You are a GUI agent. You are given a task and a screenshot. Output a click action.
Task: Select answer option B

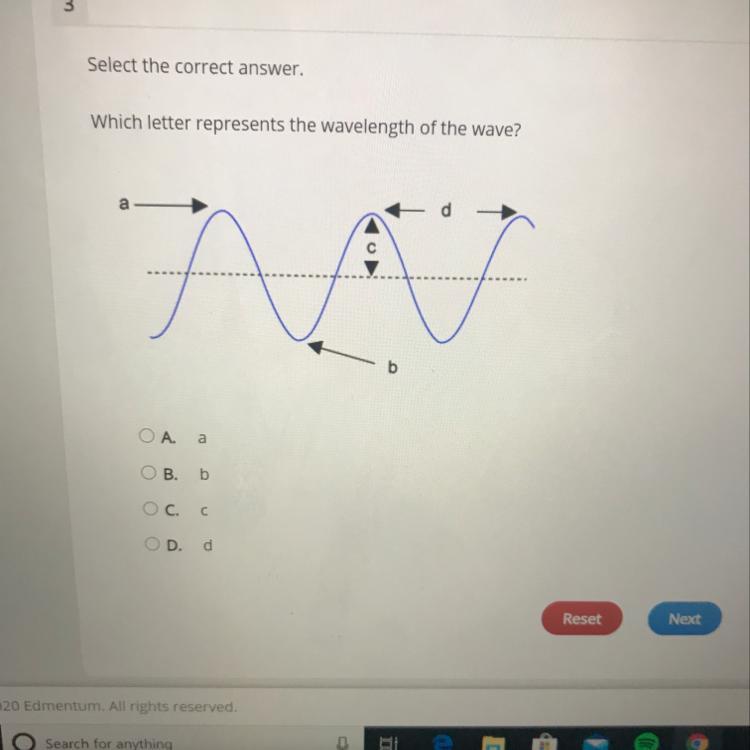(148, 473)
